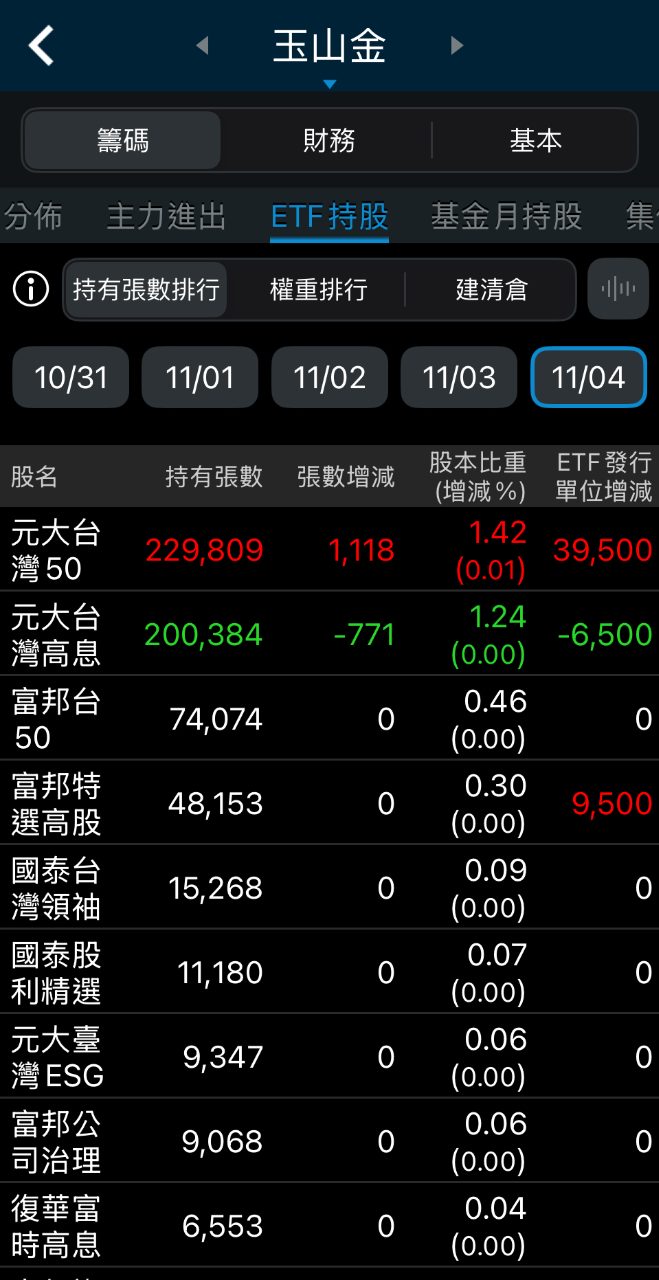This screenshot has height=1280, width=659.
Task: Open the 分佈 tab
Action: coord(33,217)
